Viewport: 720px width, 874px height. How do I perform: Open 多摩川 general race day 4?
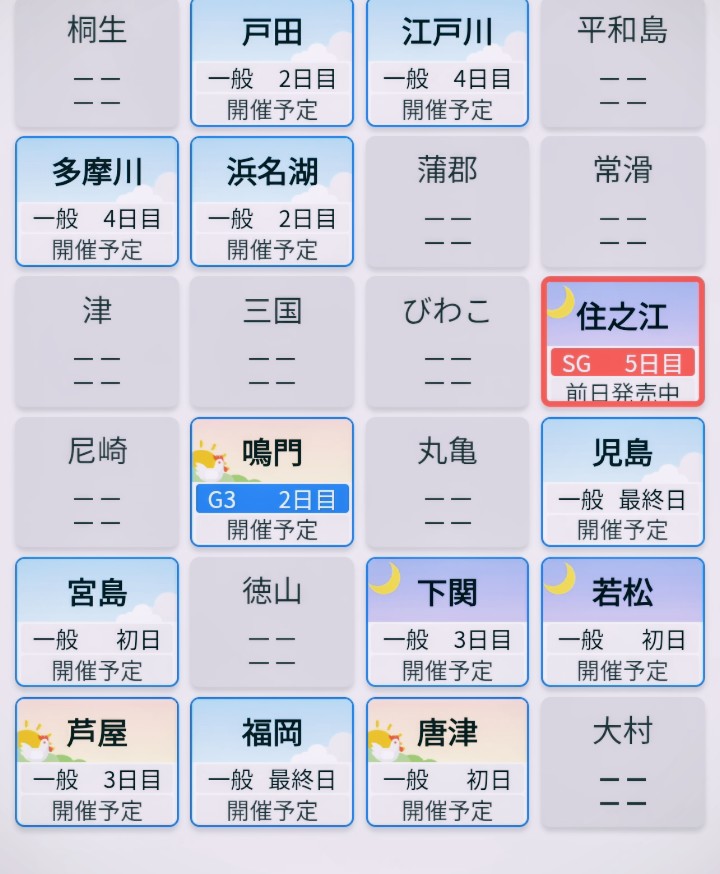coord(97,202)
